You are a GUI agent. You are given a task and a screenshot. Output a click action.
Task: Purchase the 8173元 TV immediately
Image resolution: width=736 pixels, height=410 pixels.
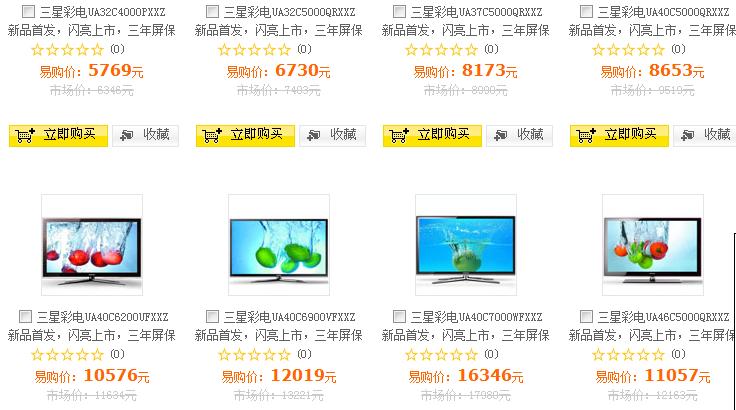432,135
